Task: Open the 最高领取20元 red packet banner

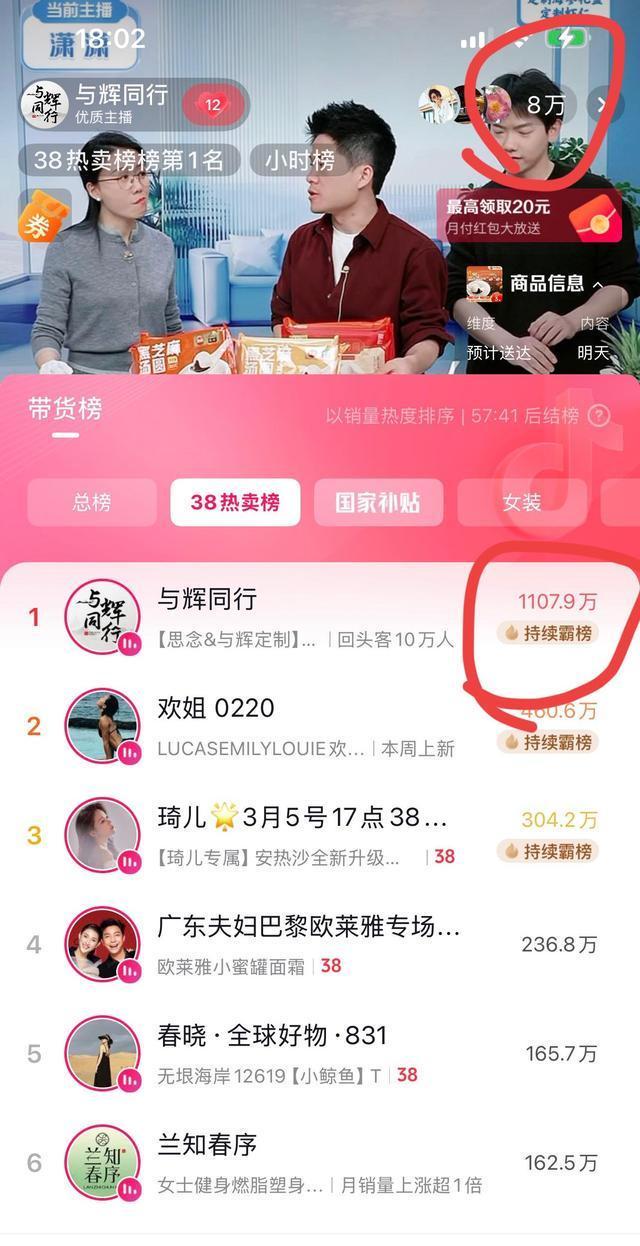Action: click(x=528, y=216)
